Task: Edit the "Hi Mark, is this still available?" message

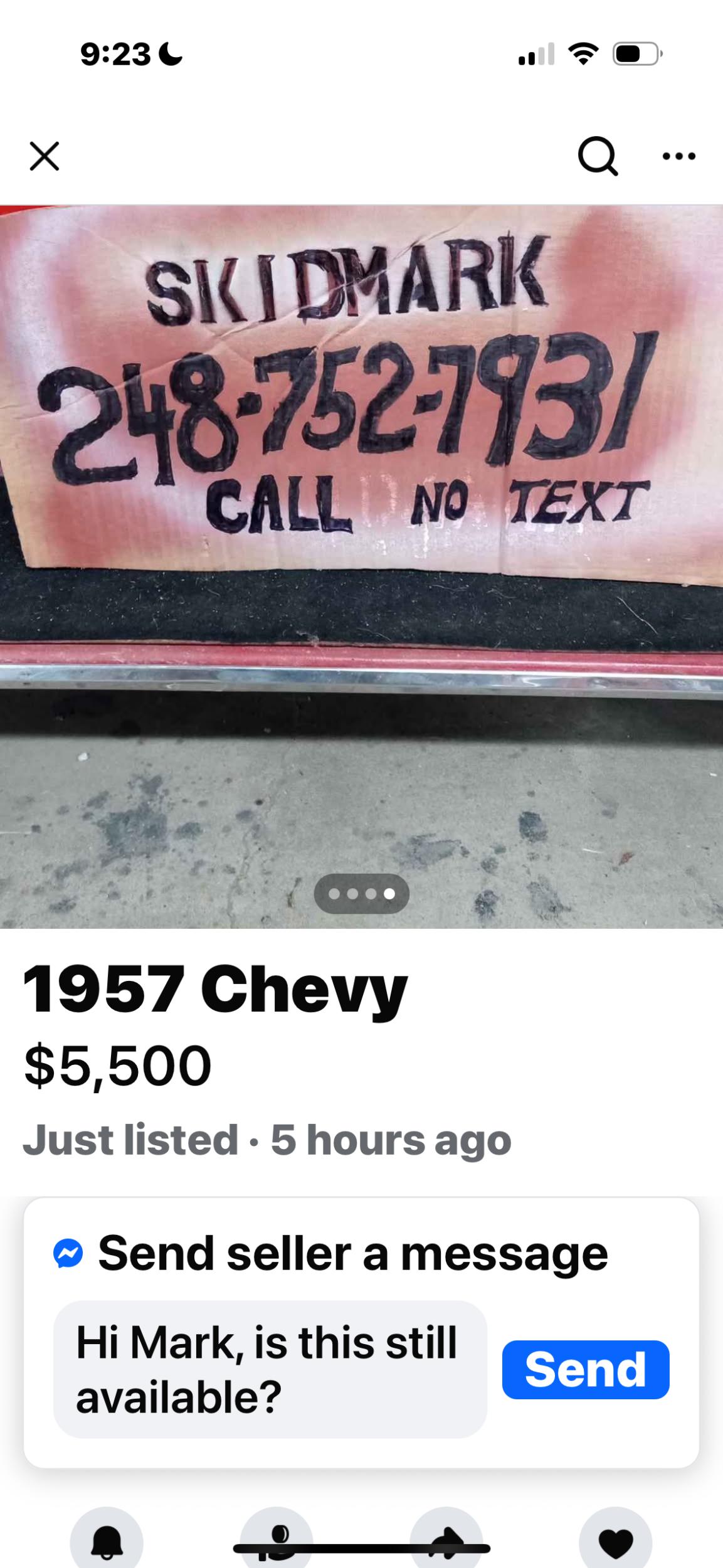Action: pyautogui.click(x=270, y=1370)
